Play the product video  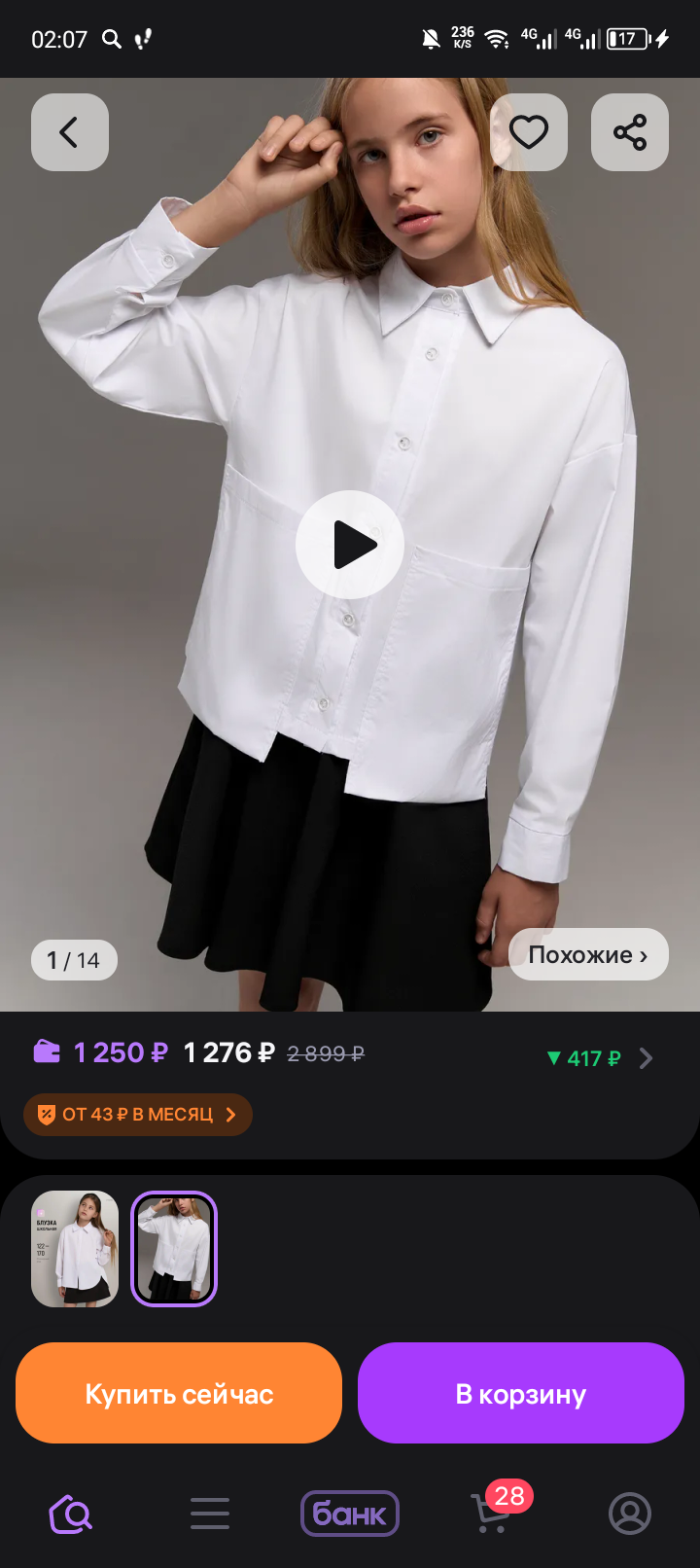(x=350, y=545)
